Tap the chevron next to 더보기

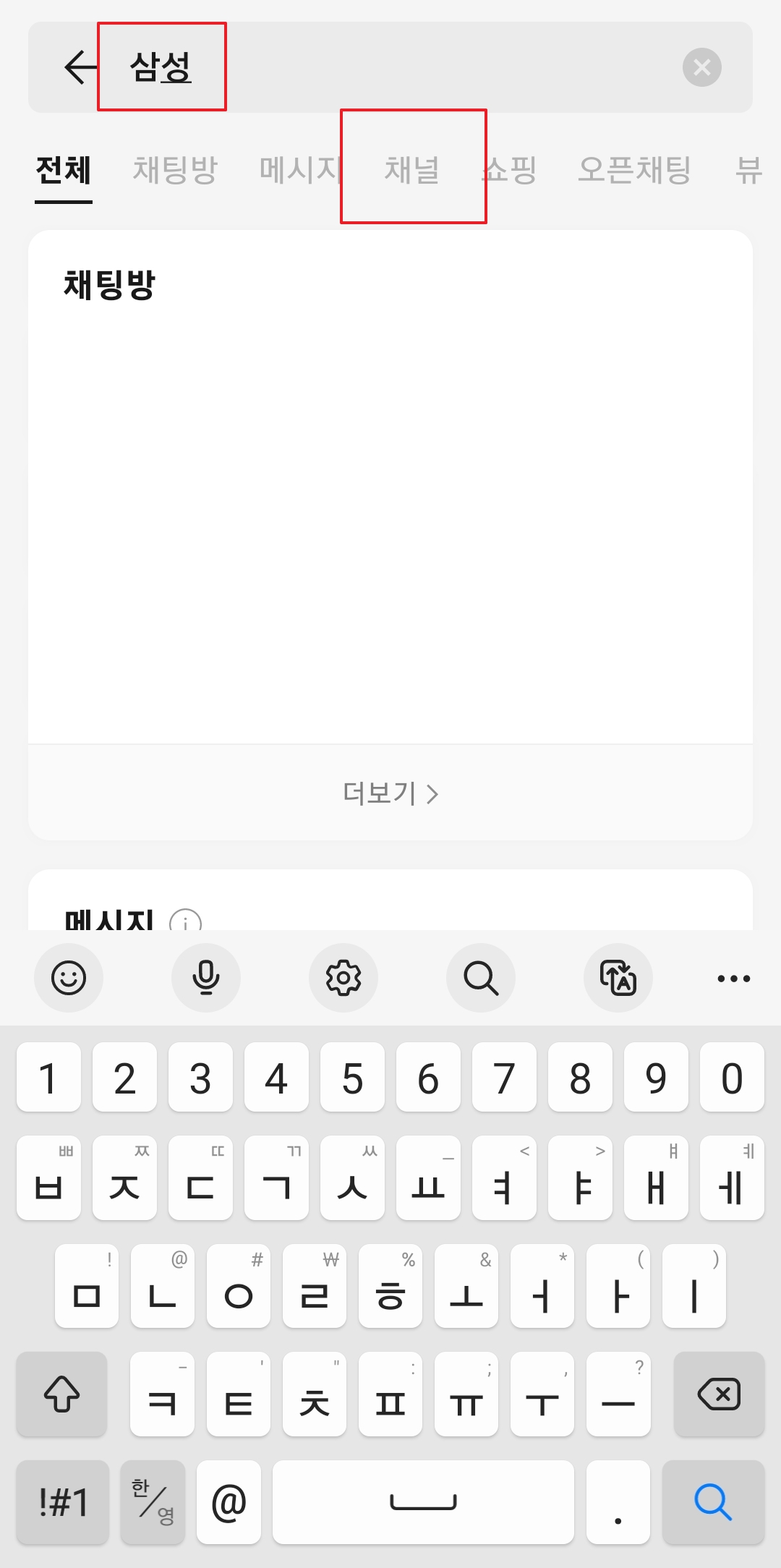(434, 792)
